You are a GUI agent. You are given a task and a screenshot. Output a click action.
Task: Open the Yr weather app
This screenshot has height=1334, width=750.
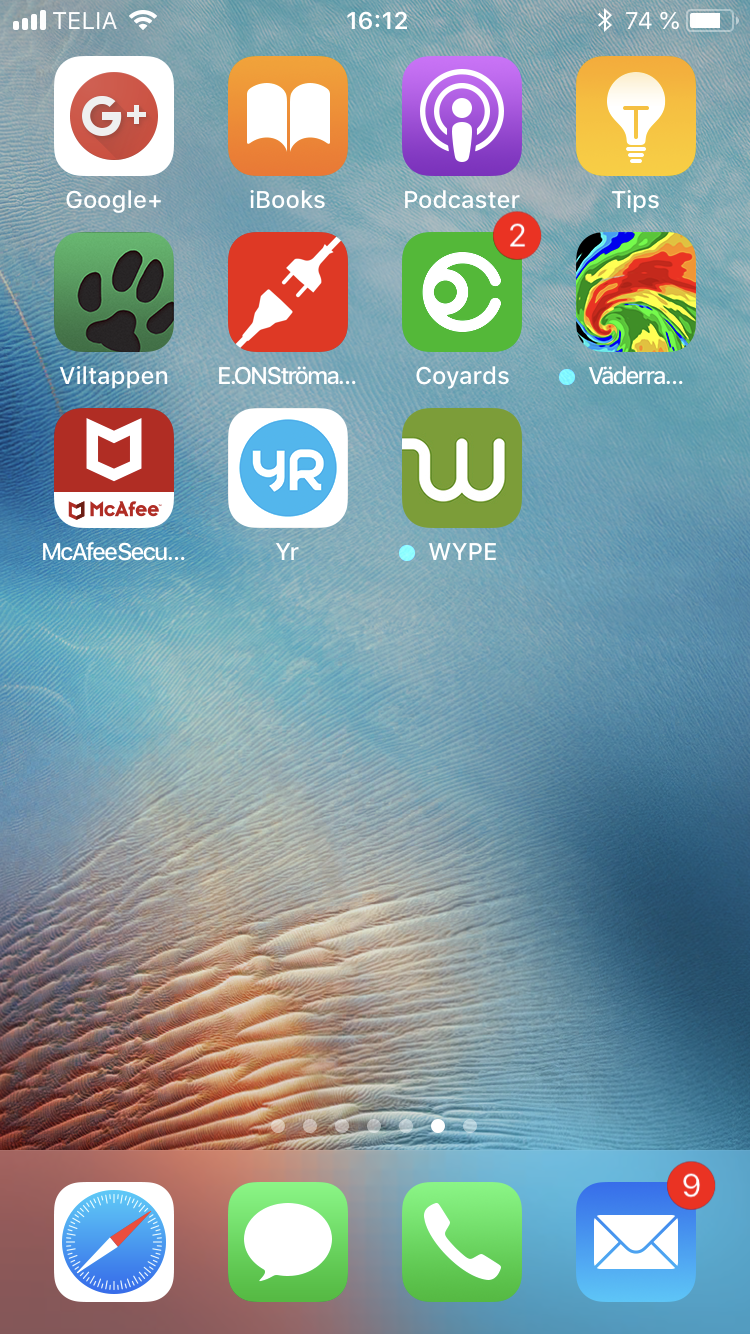click(x=288, y=468)
